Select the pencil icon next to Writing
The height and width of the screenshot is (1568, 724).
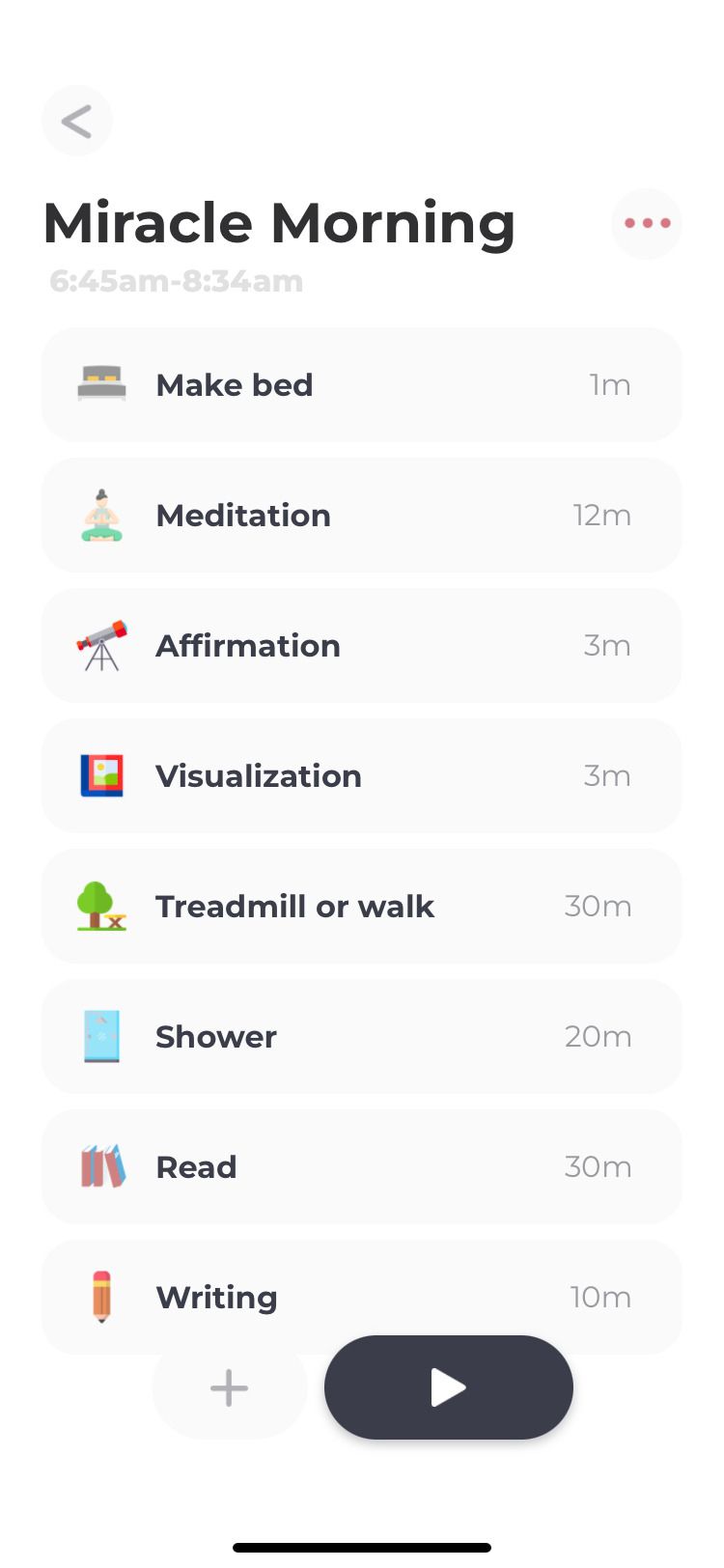click(101, 1297)
